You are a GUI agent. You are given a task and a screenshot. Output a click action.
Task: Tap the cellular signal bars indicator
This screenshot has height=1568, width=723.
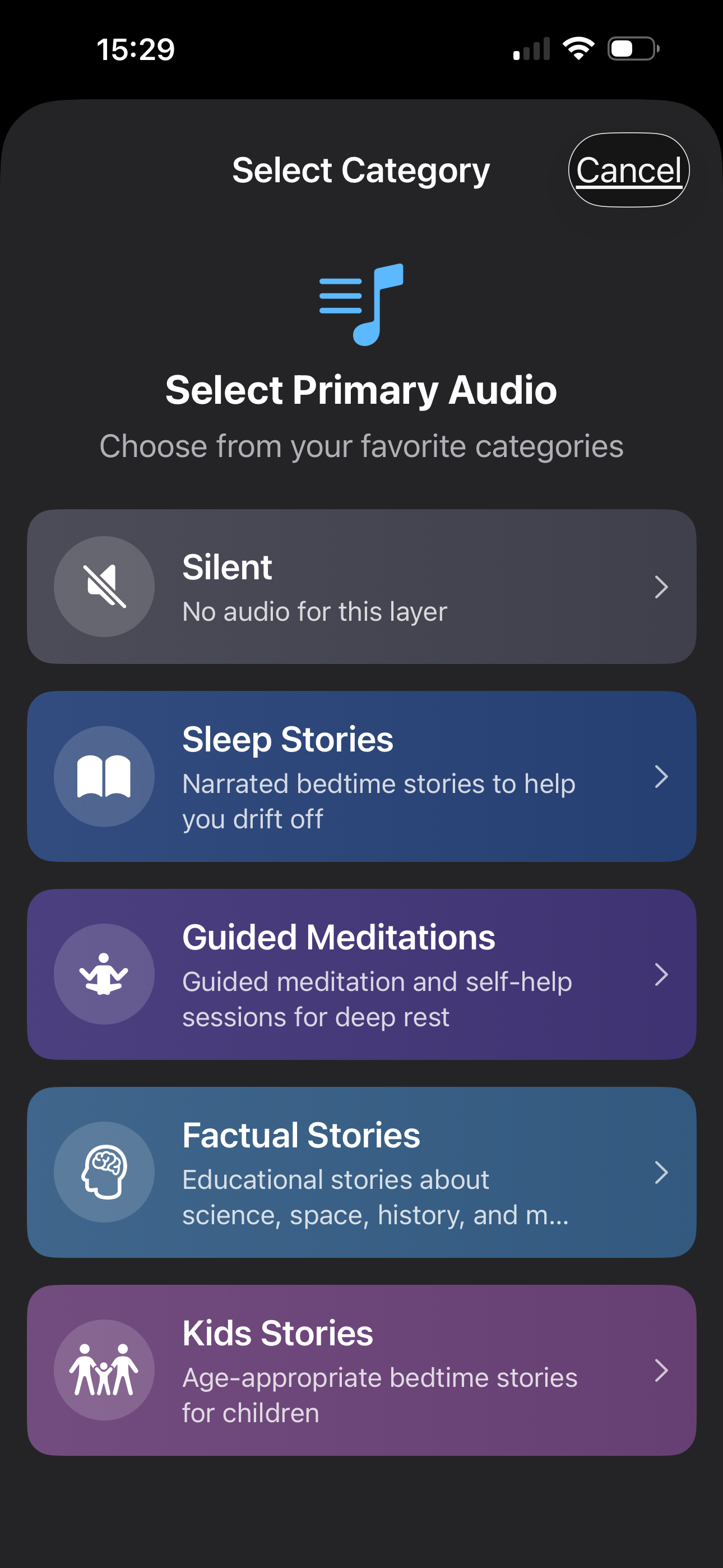529,49
